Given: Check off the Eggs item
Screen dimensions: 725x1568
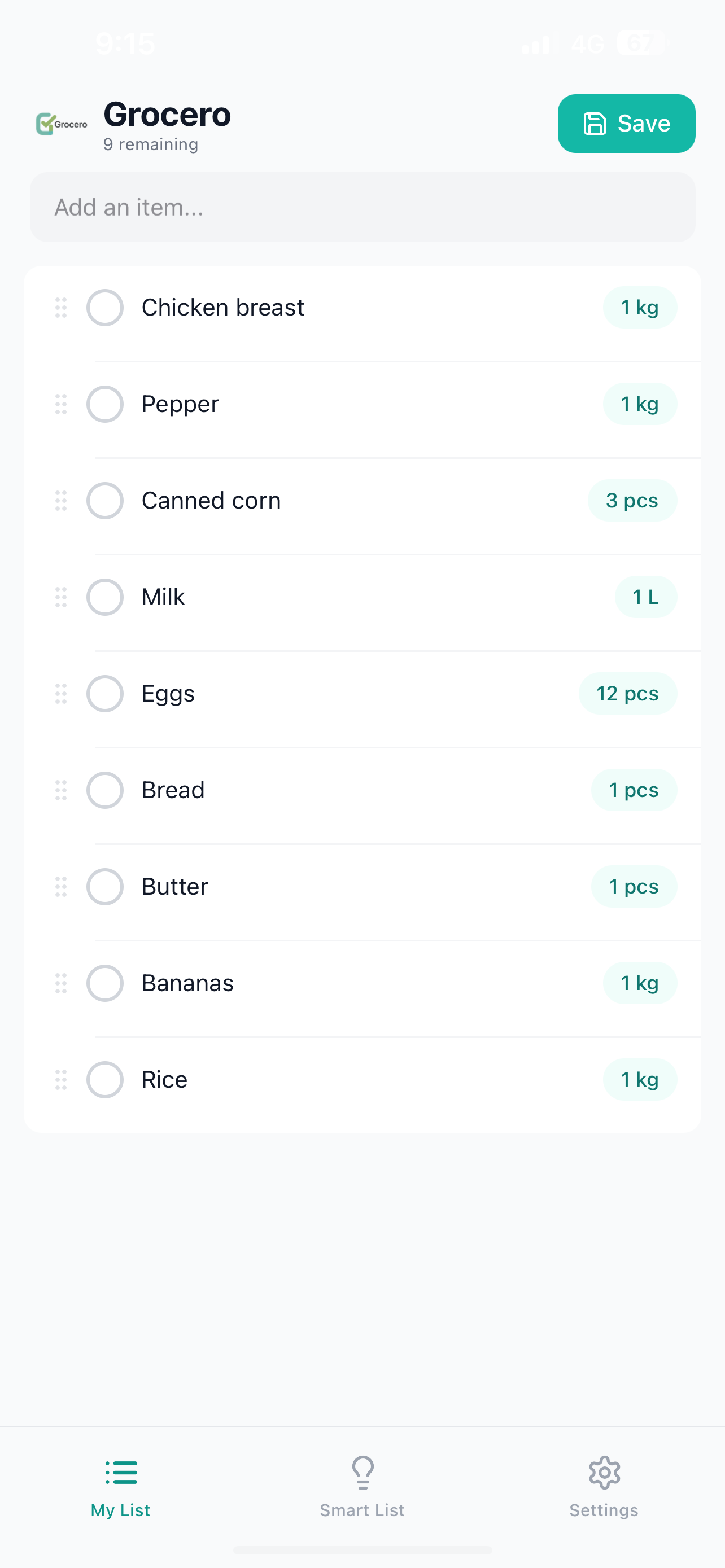Looking at the screenshot, I should click(104, 693).
